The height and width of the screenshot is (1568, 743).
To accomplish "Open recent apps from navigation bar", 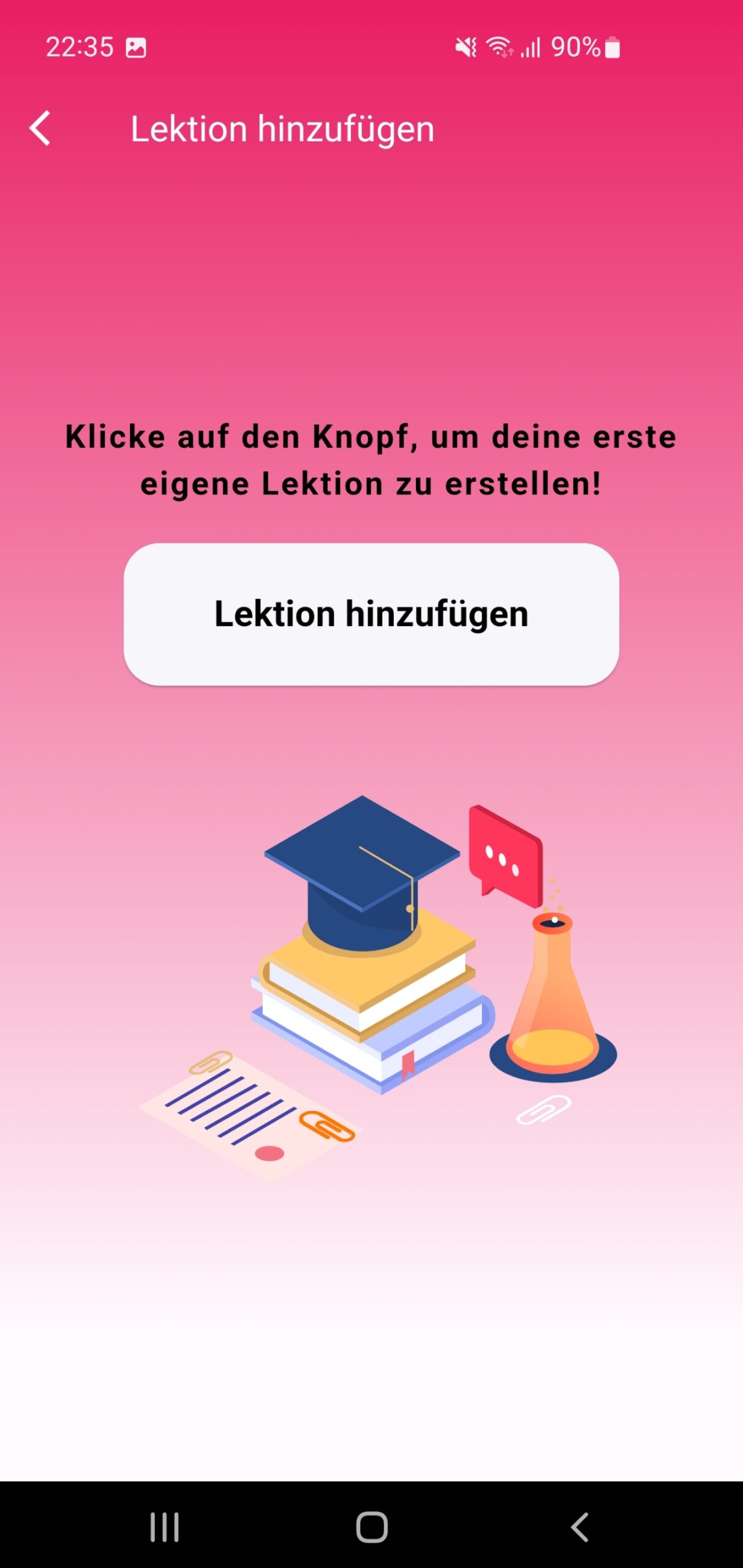I will coord(164,1526).
